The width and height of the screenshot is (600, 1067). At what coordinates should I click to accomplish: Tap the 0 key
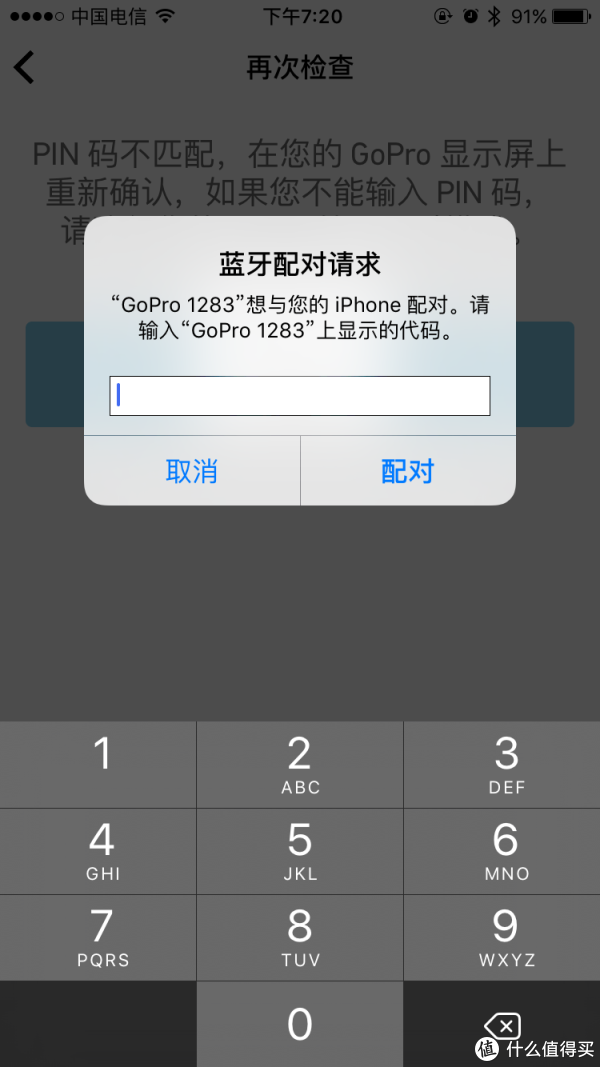[x=300, y=1024]
